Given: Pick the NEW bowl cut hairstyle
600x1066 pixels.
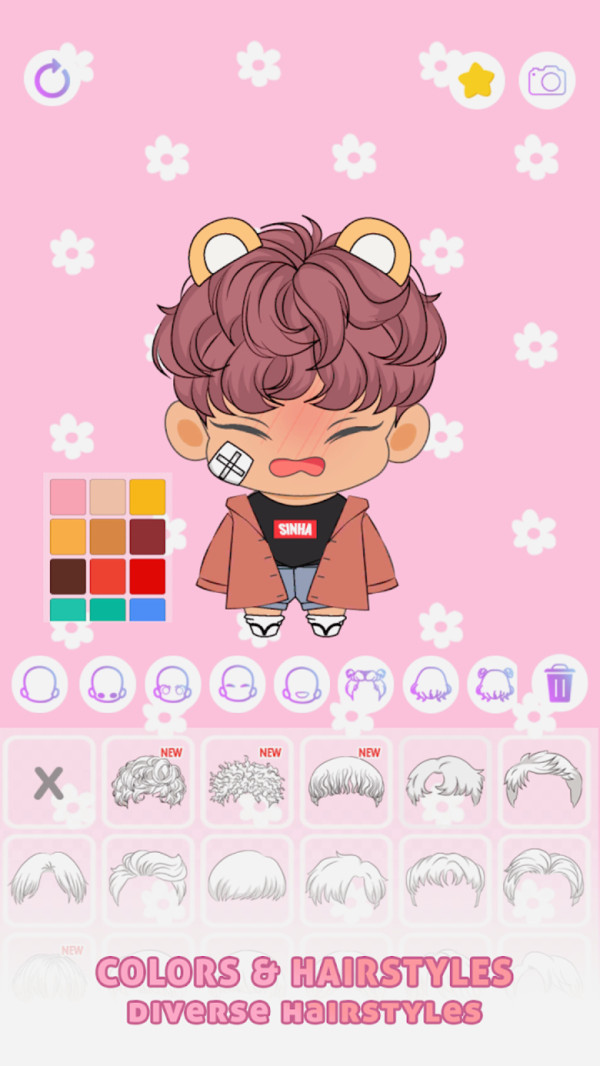Looking at the screenshot, I should point(346,783).
